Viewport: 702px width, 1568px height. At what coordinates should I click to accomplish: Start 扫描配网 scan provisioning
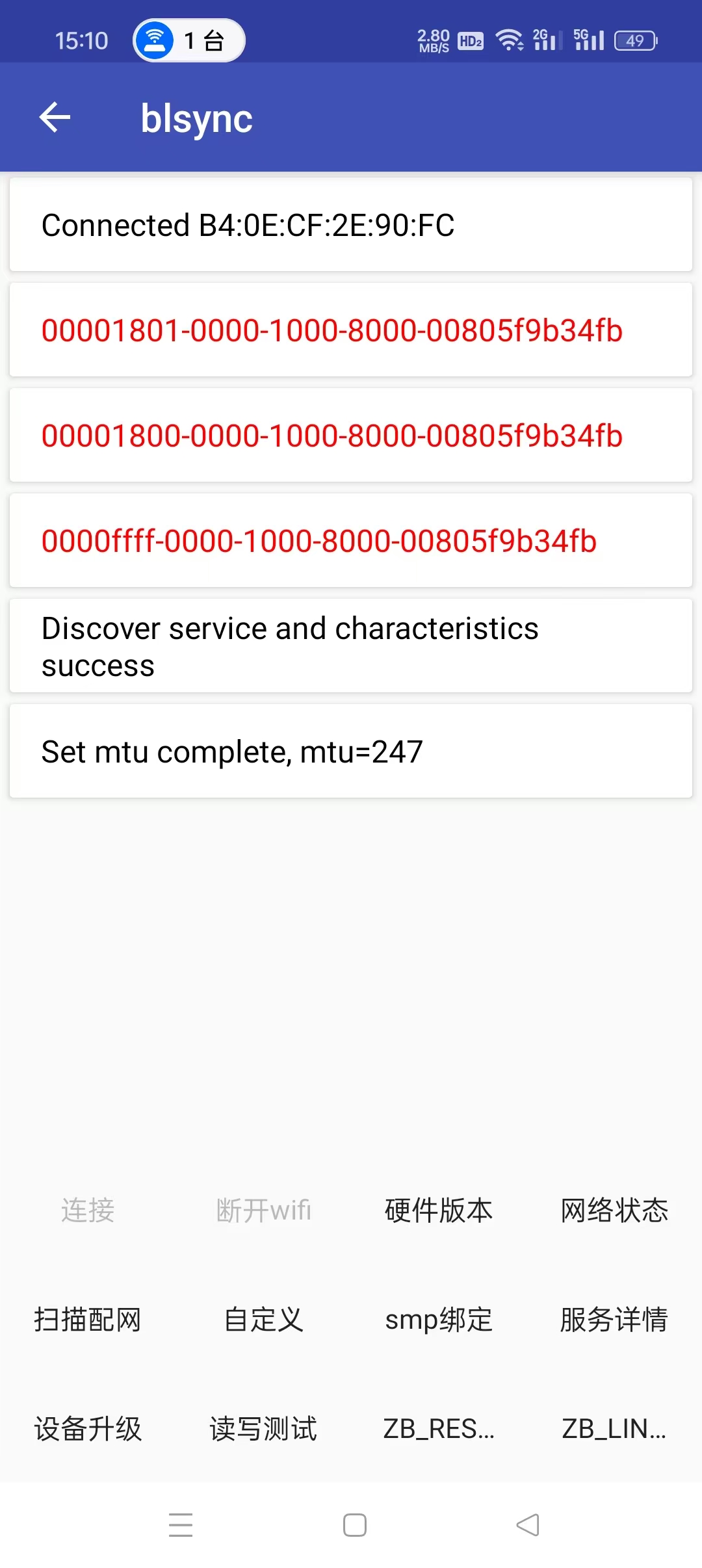pyautogui.click(x=88, y=1320)
